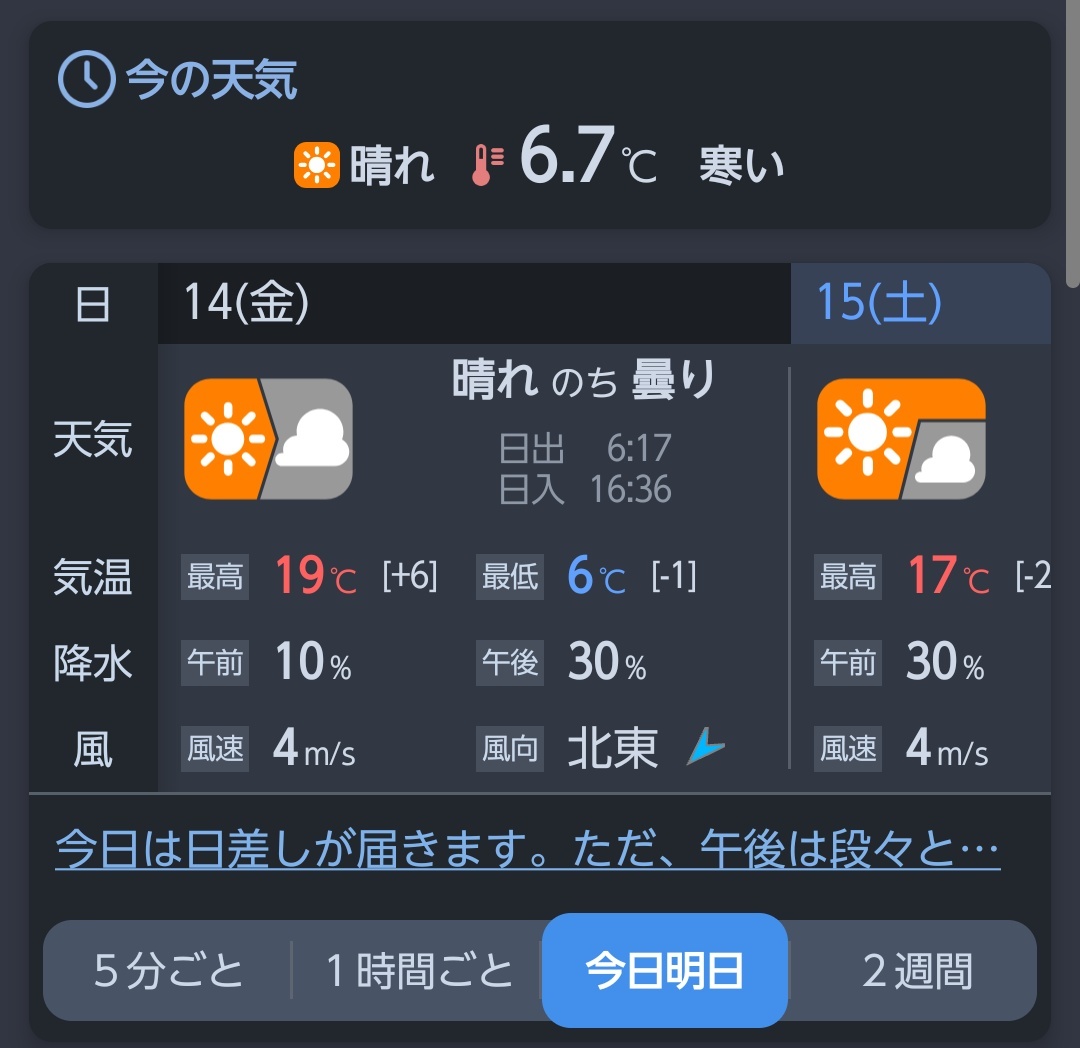
Task: Open the underlined forecast text link
Action: point(527,850)
